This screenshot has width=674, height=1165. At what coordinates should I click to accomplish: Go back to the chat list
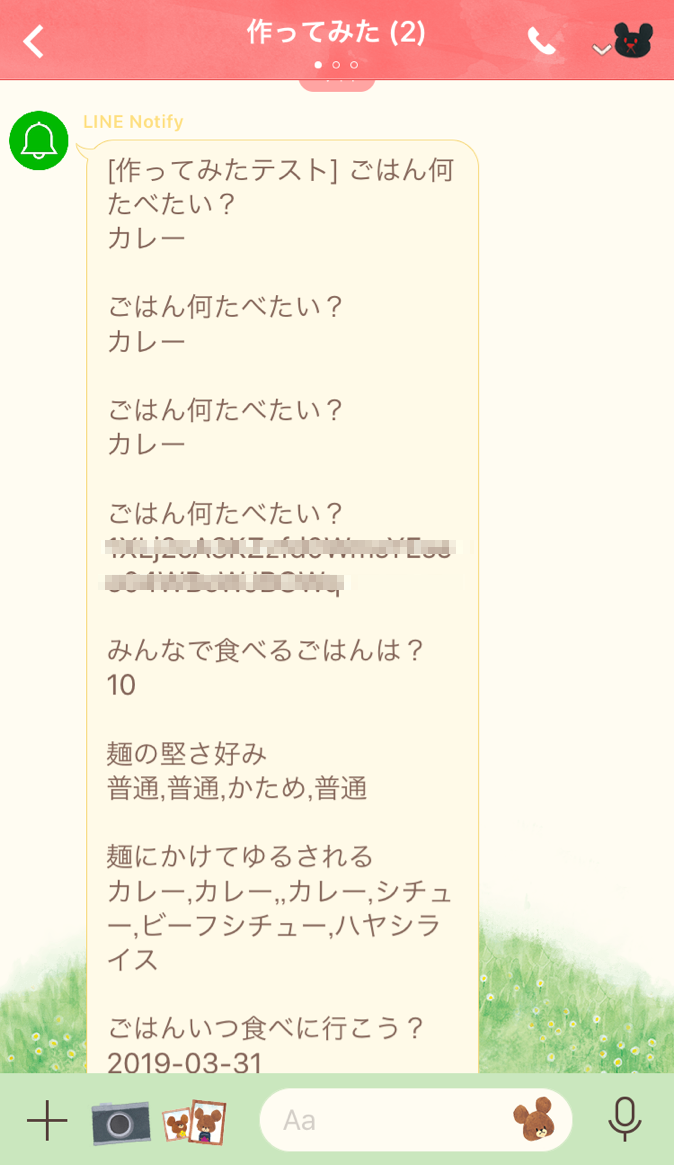pos(33,41)
